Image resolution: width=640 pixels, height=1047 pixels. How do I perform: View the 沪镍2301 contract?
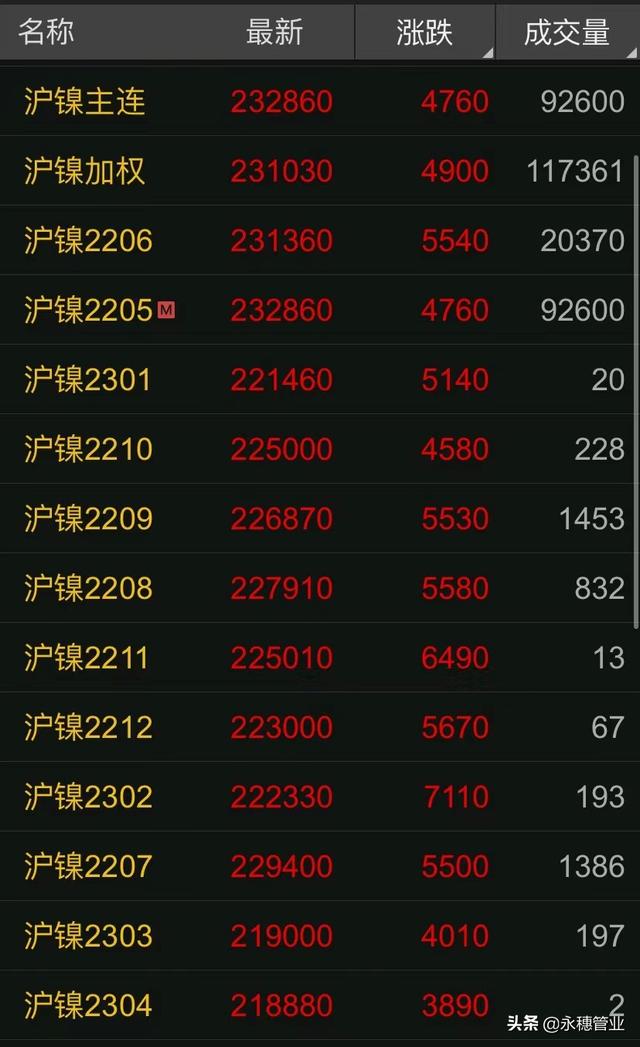click(x=88, y=379)
